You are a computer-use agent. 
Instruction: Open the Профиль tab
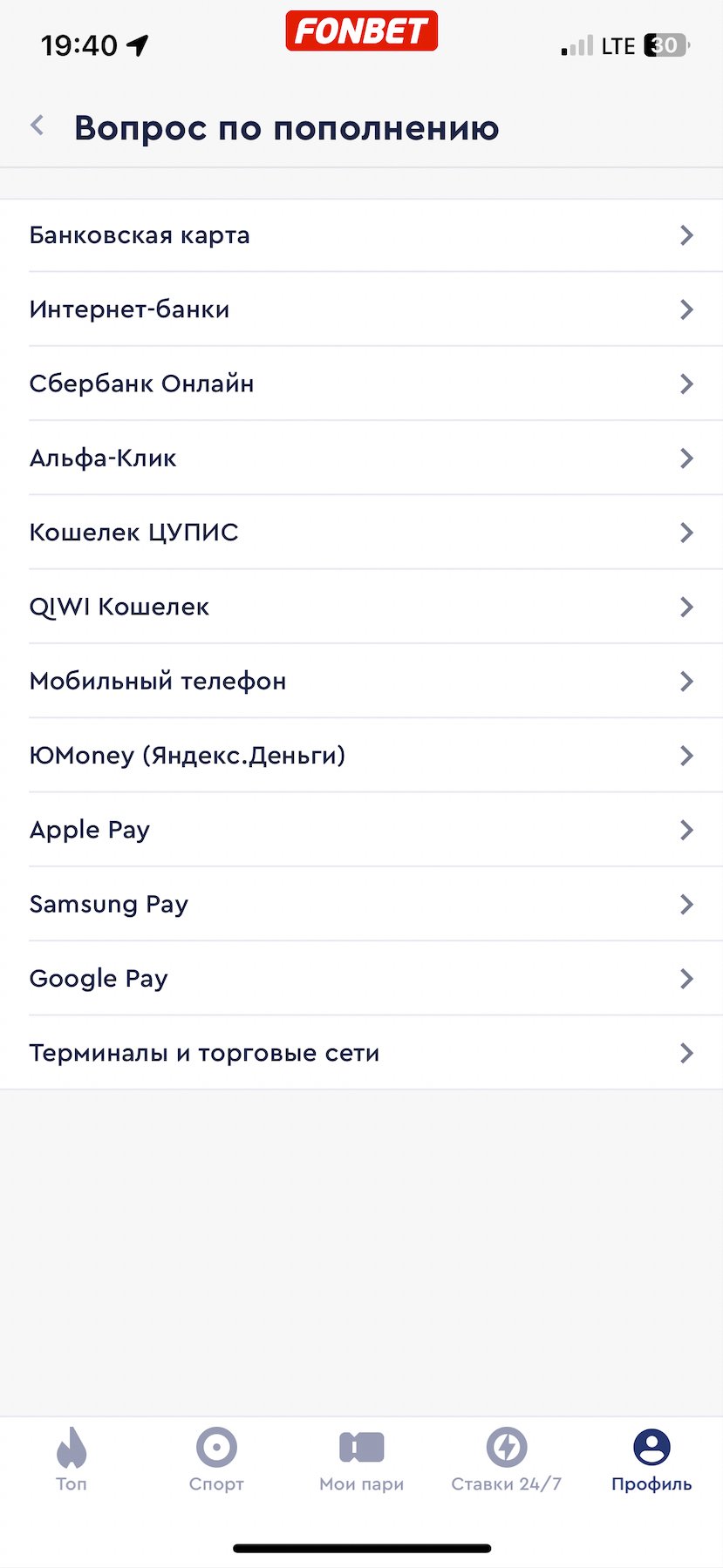[651, 1461]
